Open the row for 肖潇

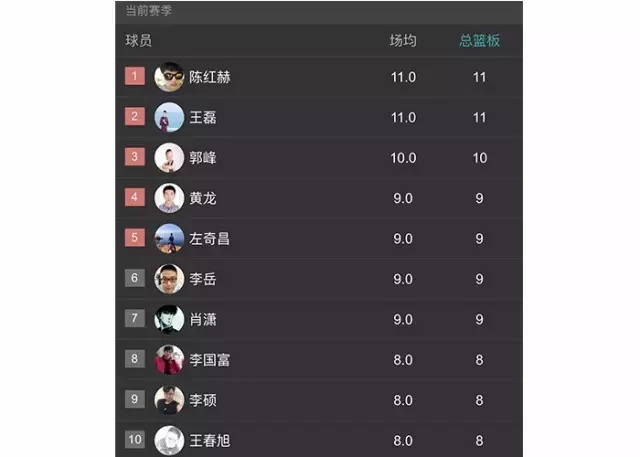pos(203,320)
